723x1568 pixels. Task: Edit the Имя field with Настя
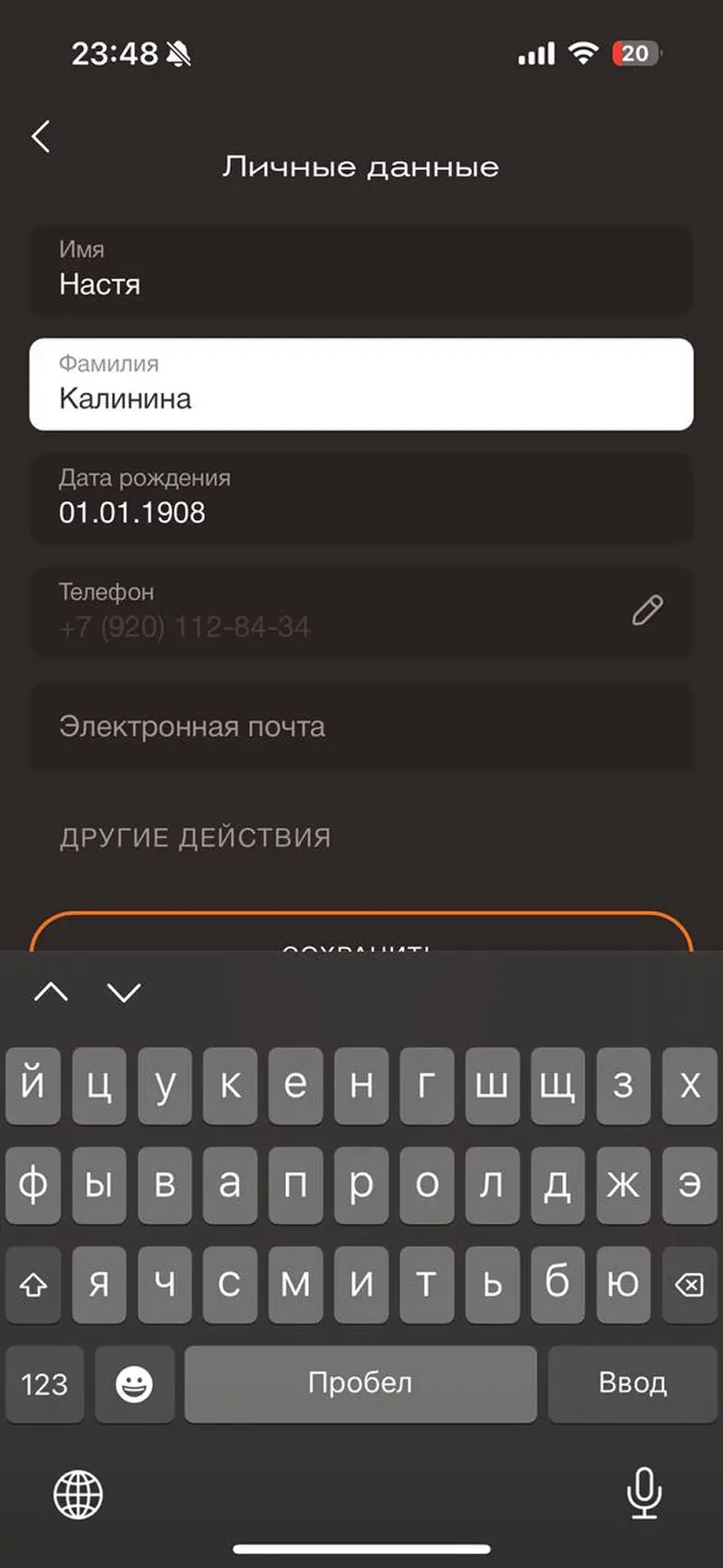tap(361, 270)
